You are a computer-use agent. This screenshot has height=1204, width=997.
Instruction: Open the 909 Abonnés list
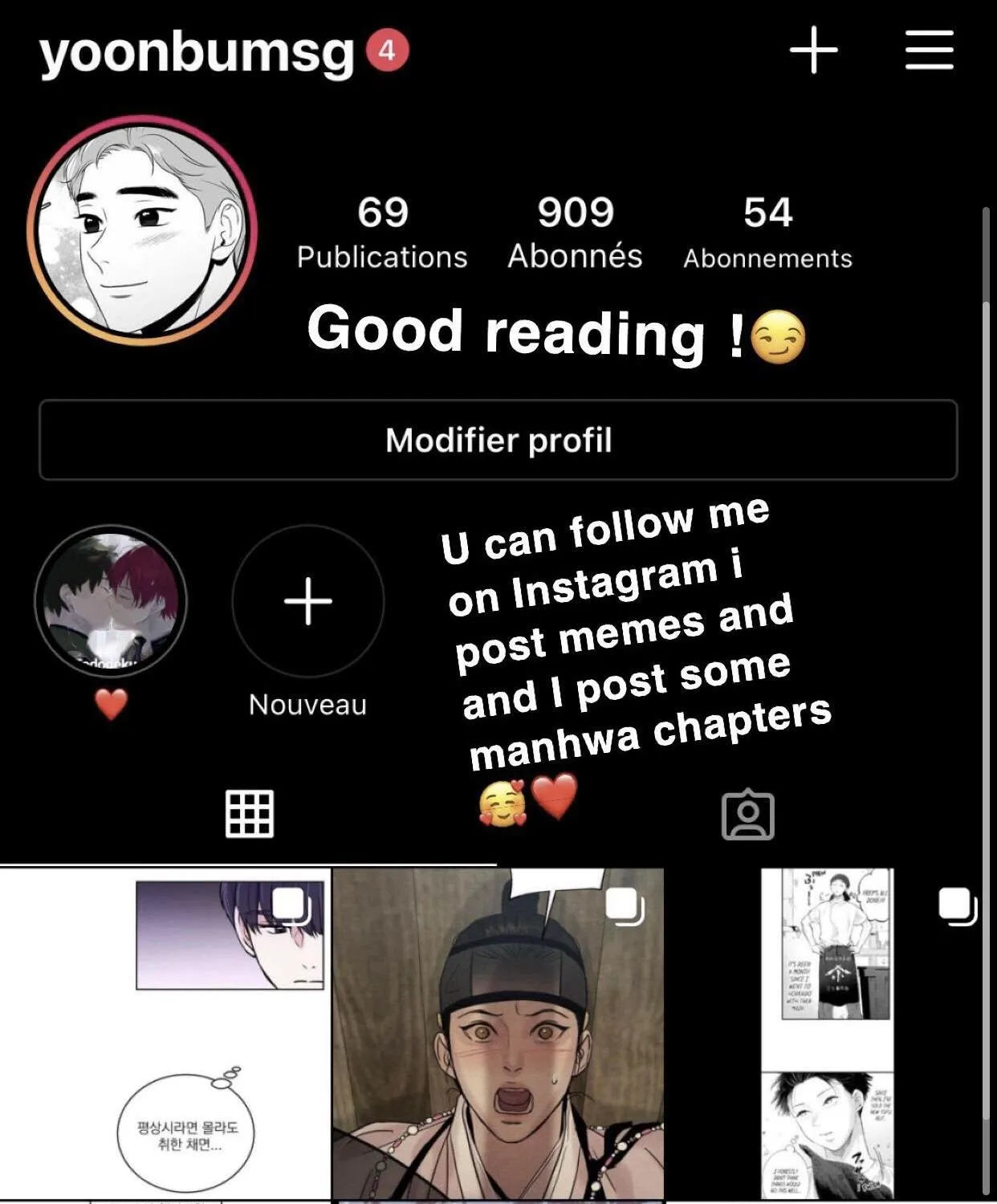coord(575,231)
